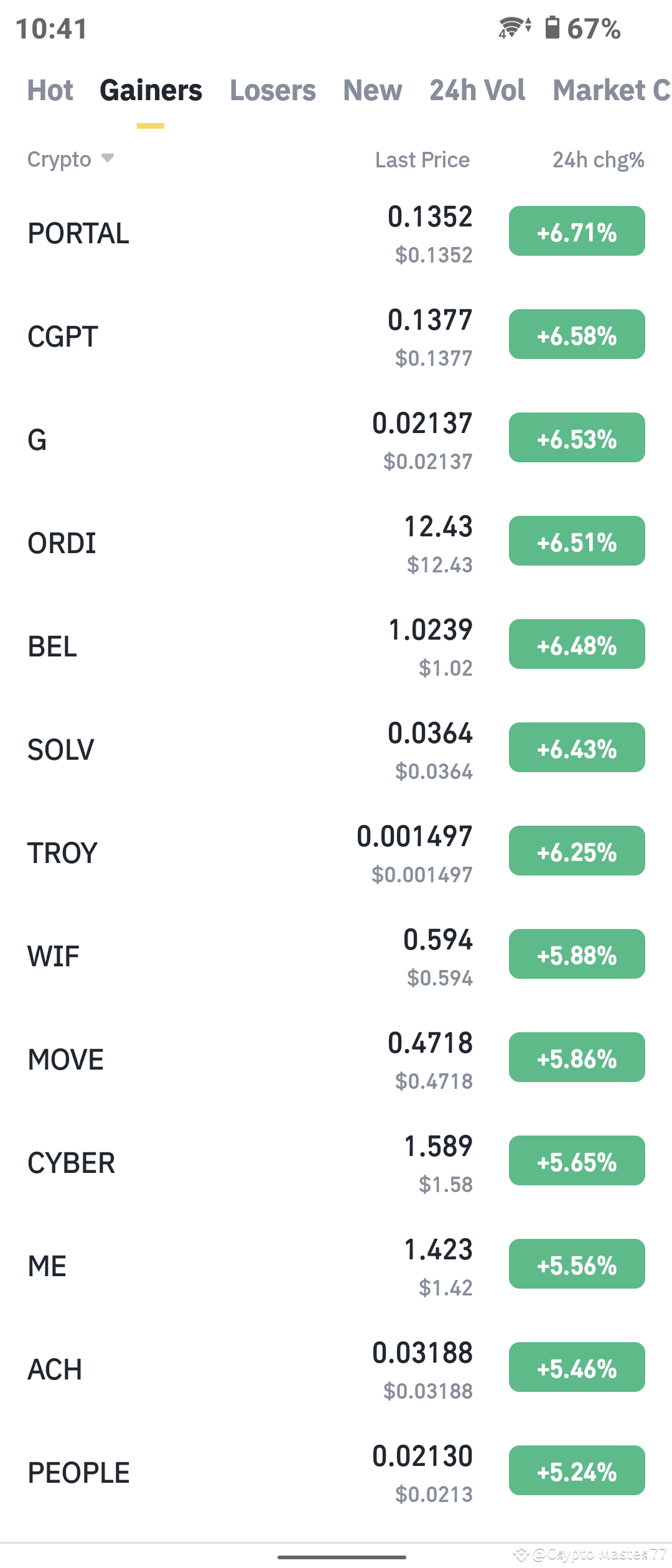Switch to the Losers tab
672x1568 pixels.
point(273,90)
